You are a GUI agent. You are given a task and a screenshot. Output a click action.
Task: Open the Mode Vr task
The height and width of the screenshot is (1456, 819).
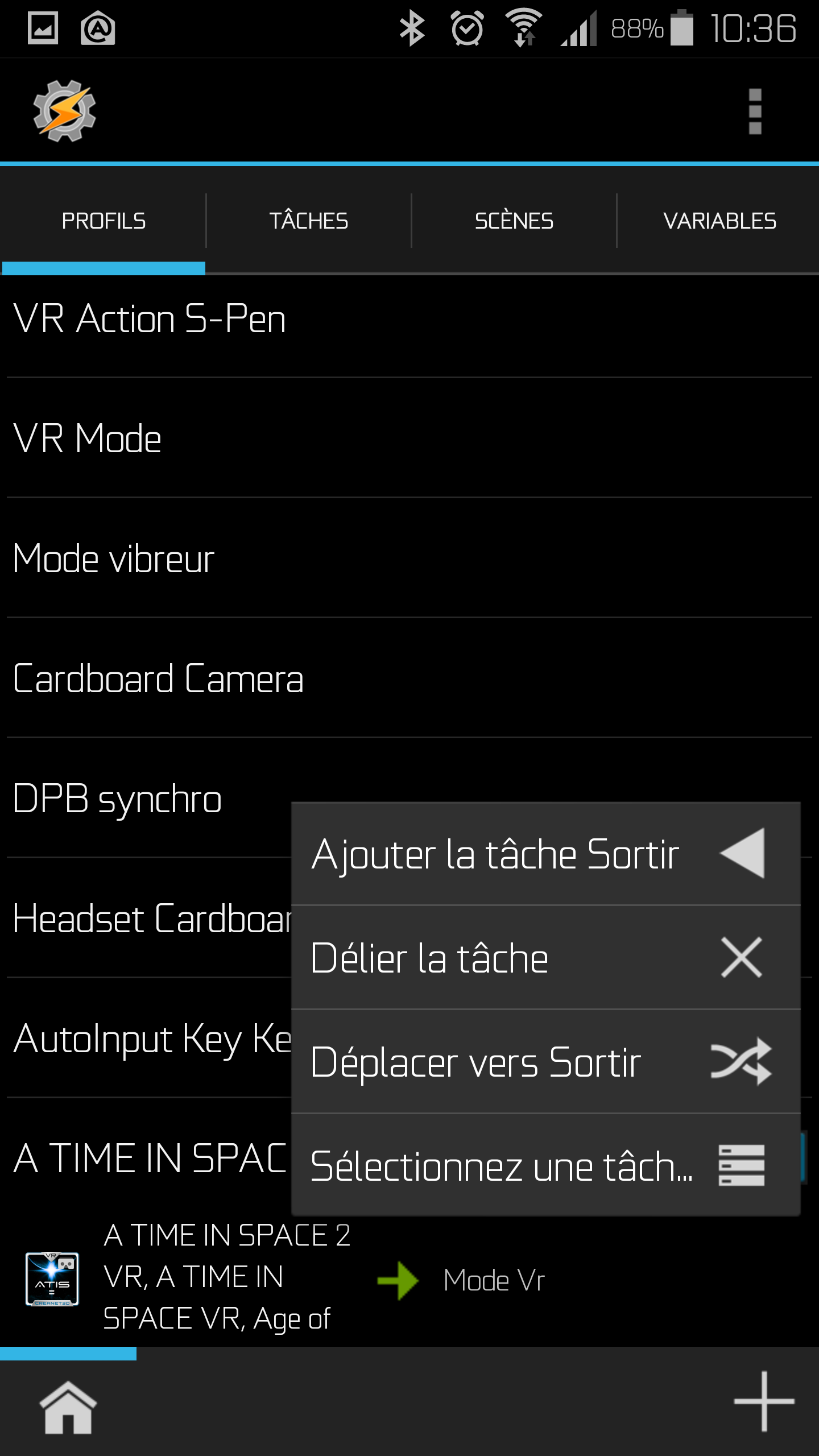click(x=494, y=1280)
